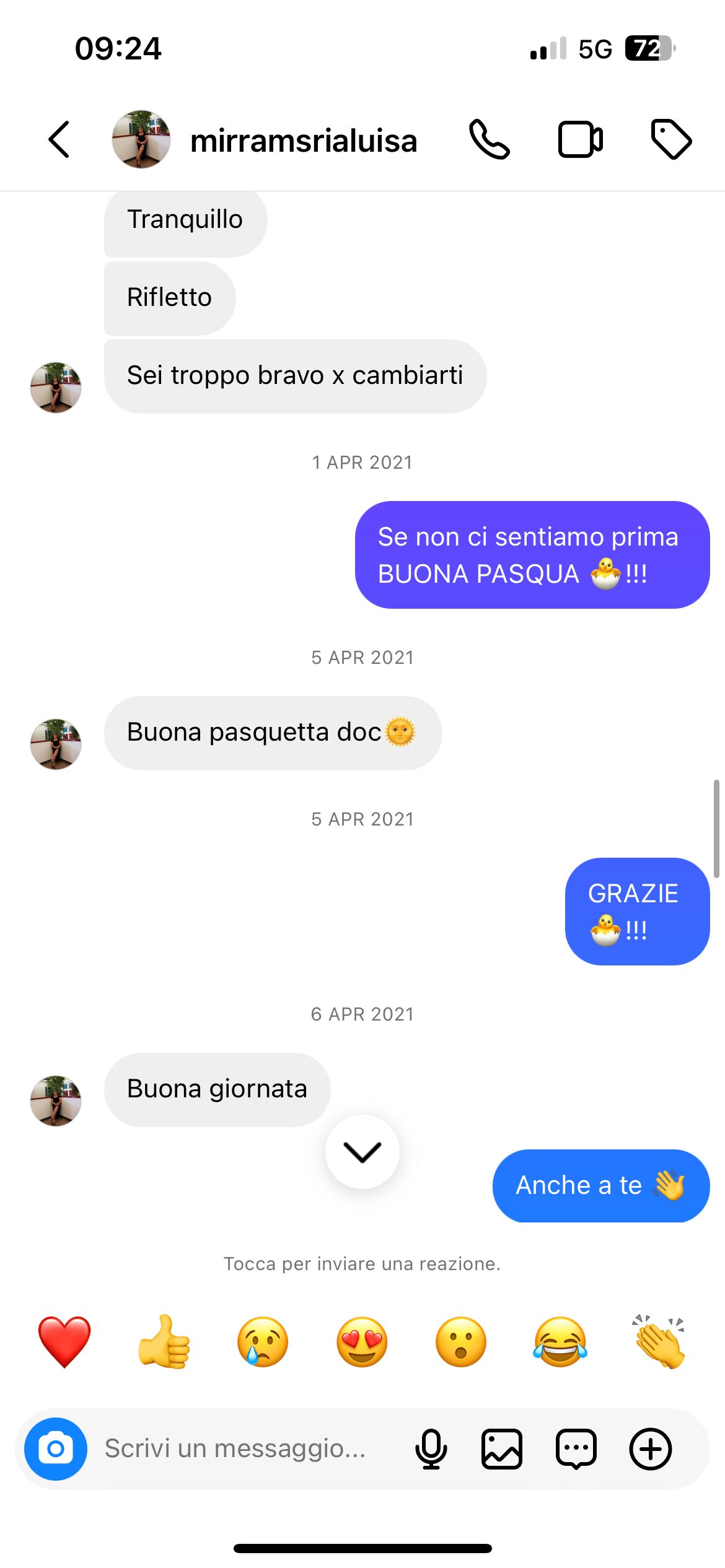725x1568 pixels.
Task: Open more attachment options
Action: (x=651, y=1449)
